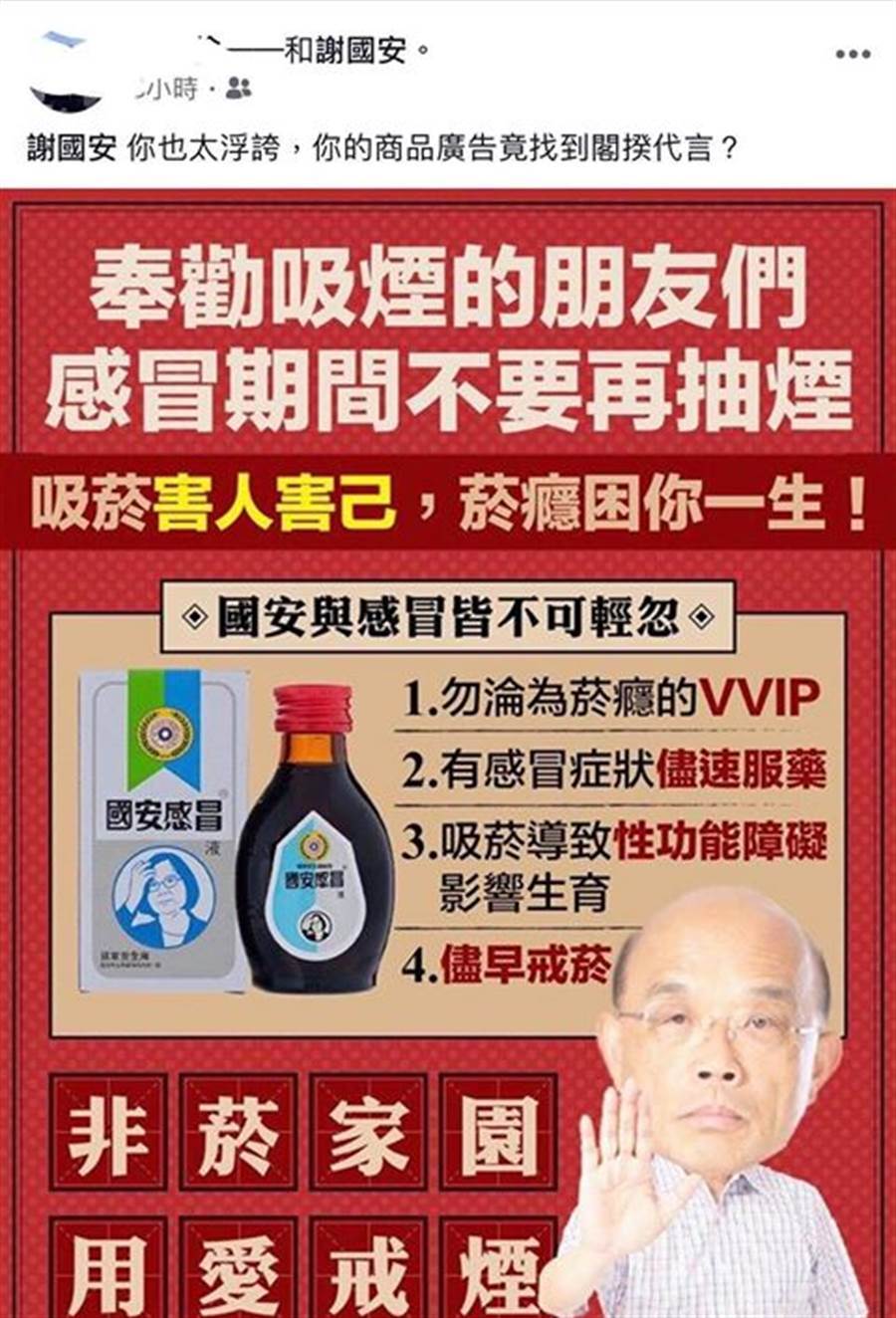Tap the audience friends icon next to the timestamp

238,90
